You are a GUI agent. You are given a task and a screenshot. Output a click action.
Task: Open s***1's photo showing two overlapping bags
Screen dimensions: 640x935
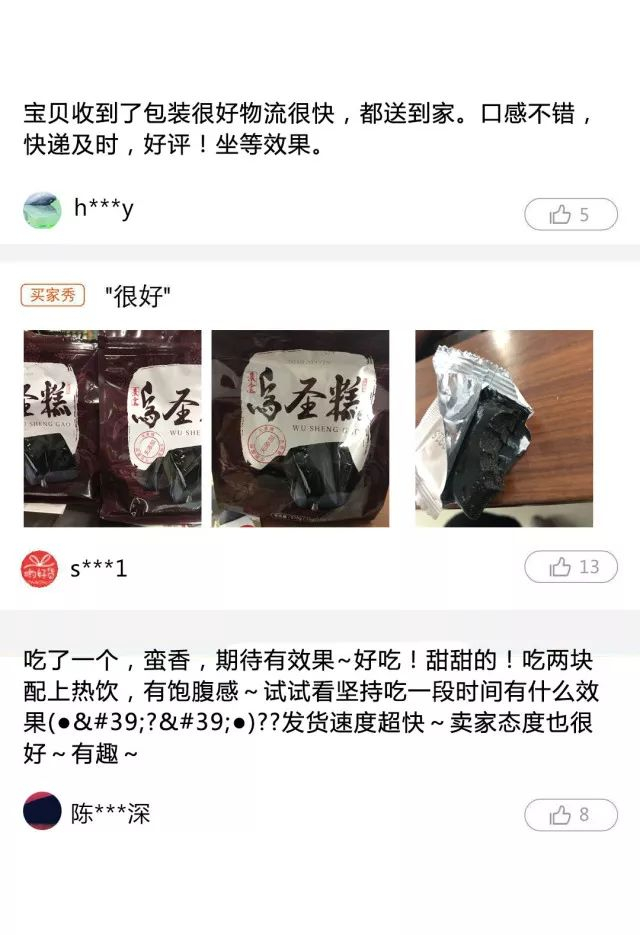point(112,429)
